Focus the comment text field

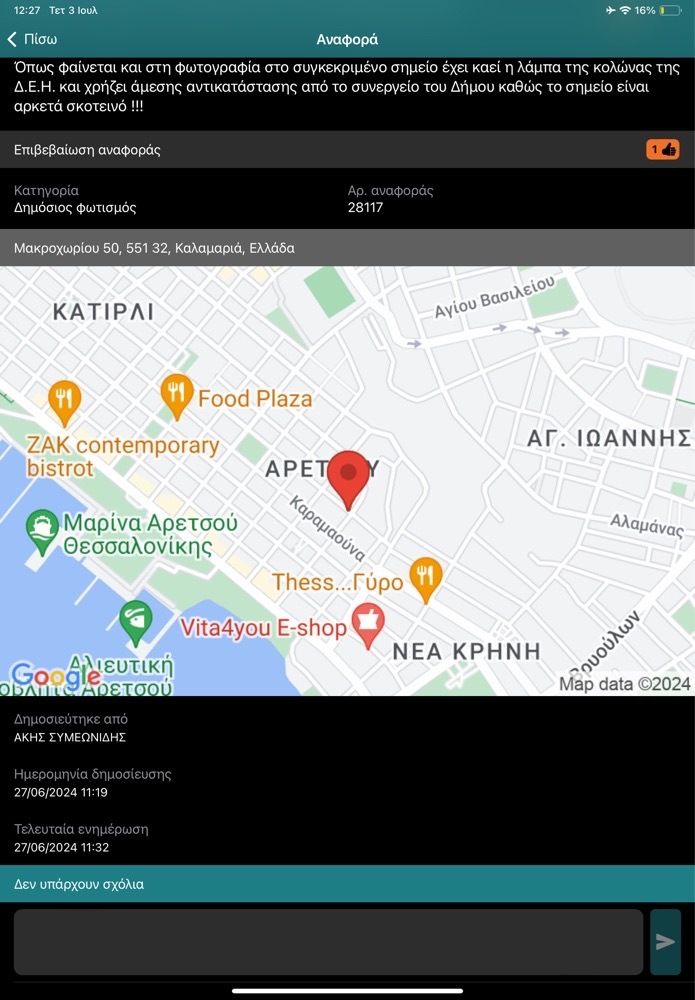(x=328, y=941)
